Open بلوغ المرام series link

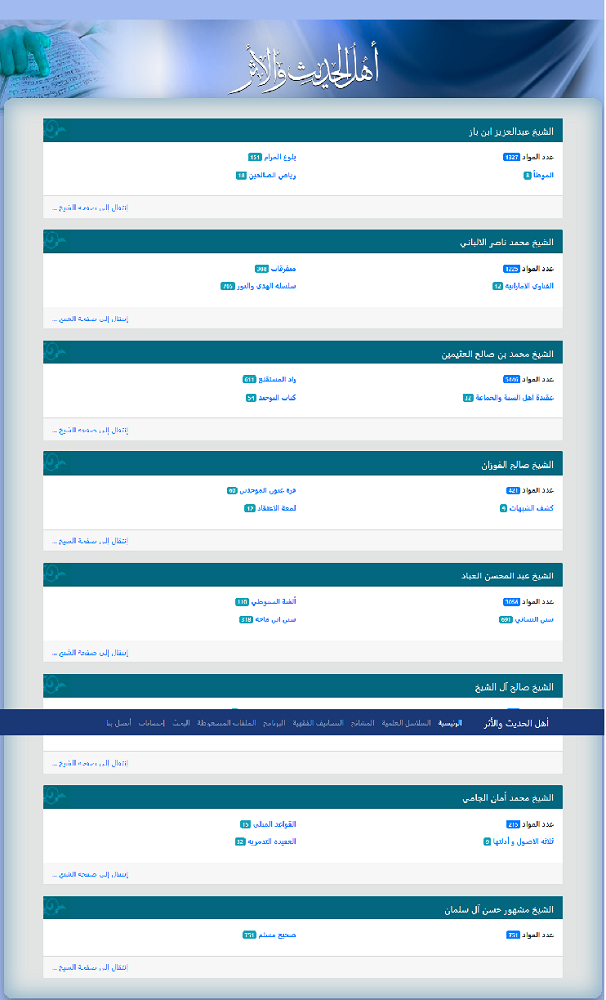(x=280, y=157)
